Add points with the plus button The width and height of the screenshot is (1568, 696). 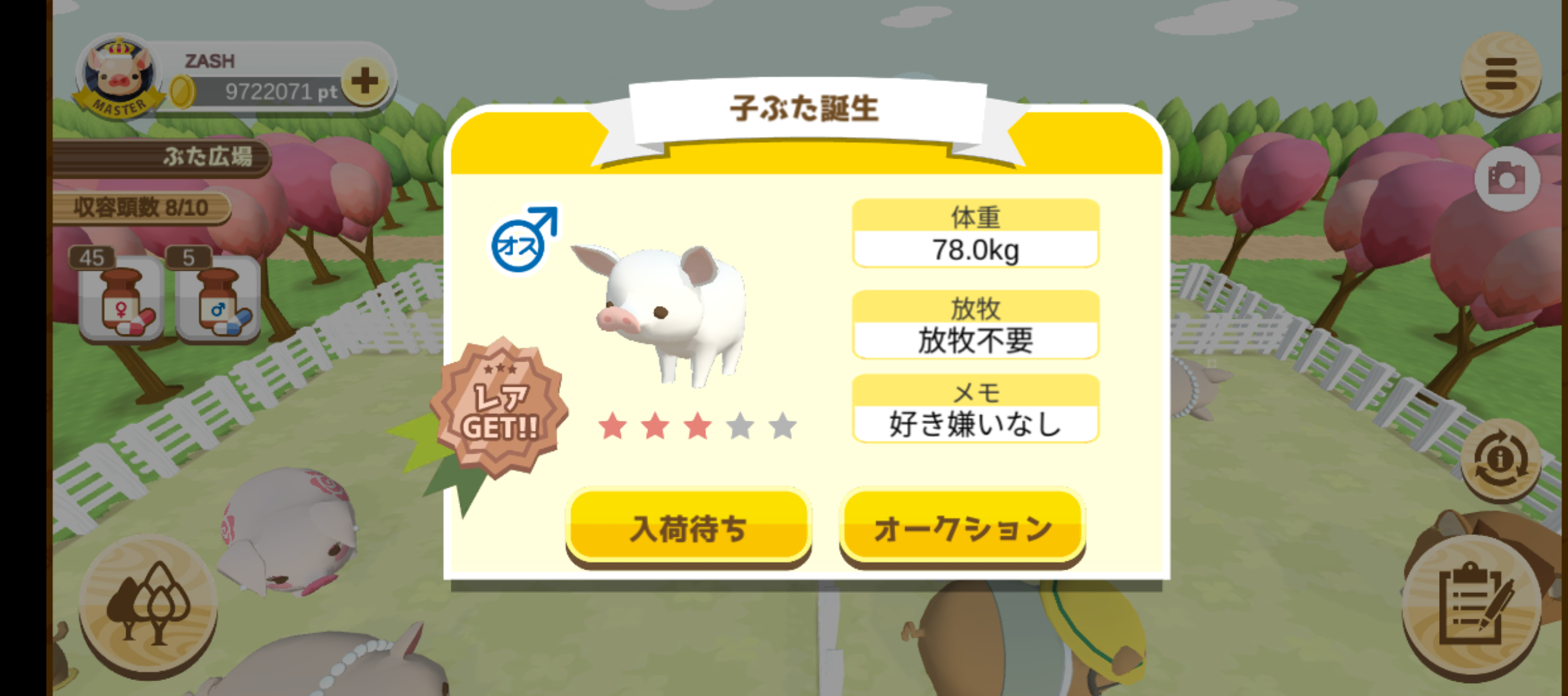point(365,82)
